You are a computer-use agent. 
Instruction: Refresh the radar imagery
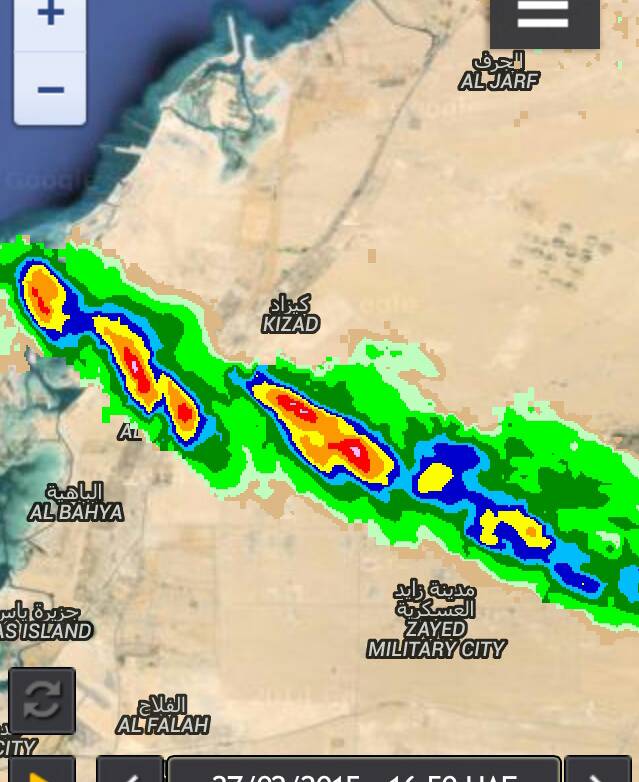pyautogui.click(x=42, y=700)
